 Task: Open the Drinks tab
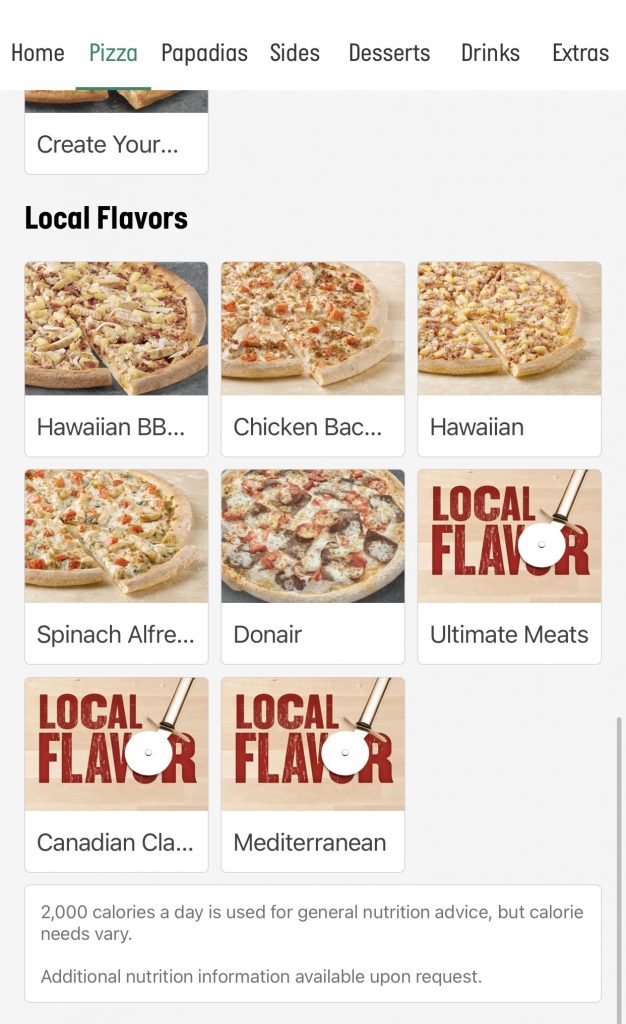point(490,53)
